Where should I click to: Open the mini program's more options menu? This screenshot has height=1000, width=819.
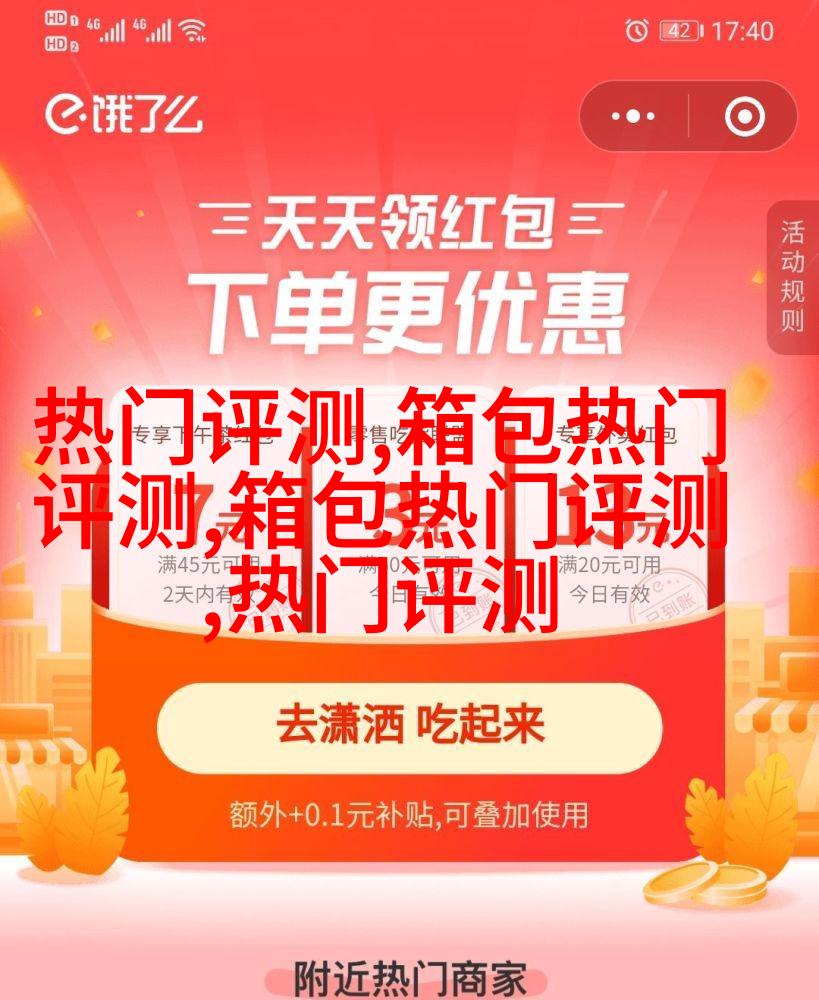click(633, 117)
